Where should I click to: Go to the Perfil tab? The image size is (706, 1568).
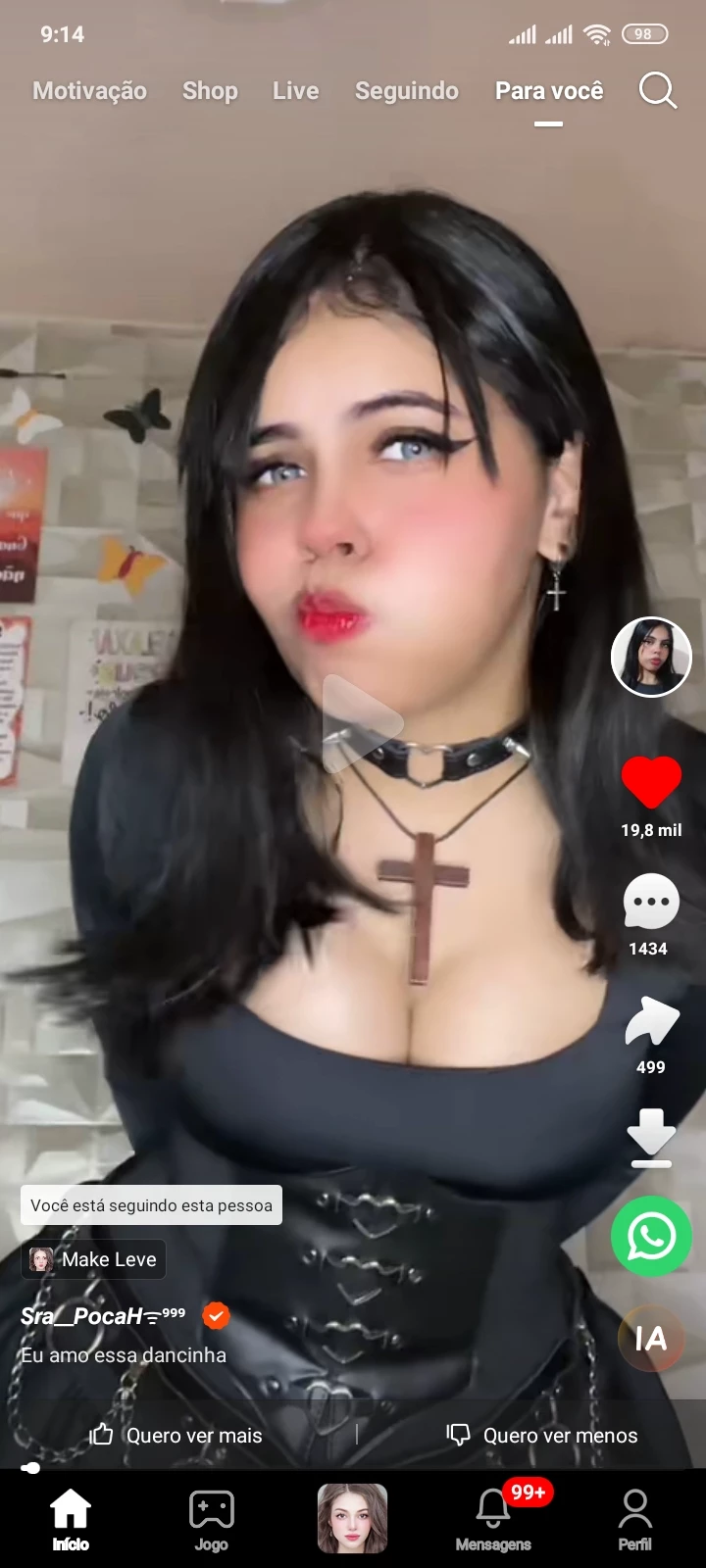634,1520
